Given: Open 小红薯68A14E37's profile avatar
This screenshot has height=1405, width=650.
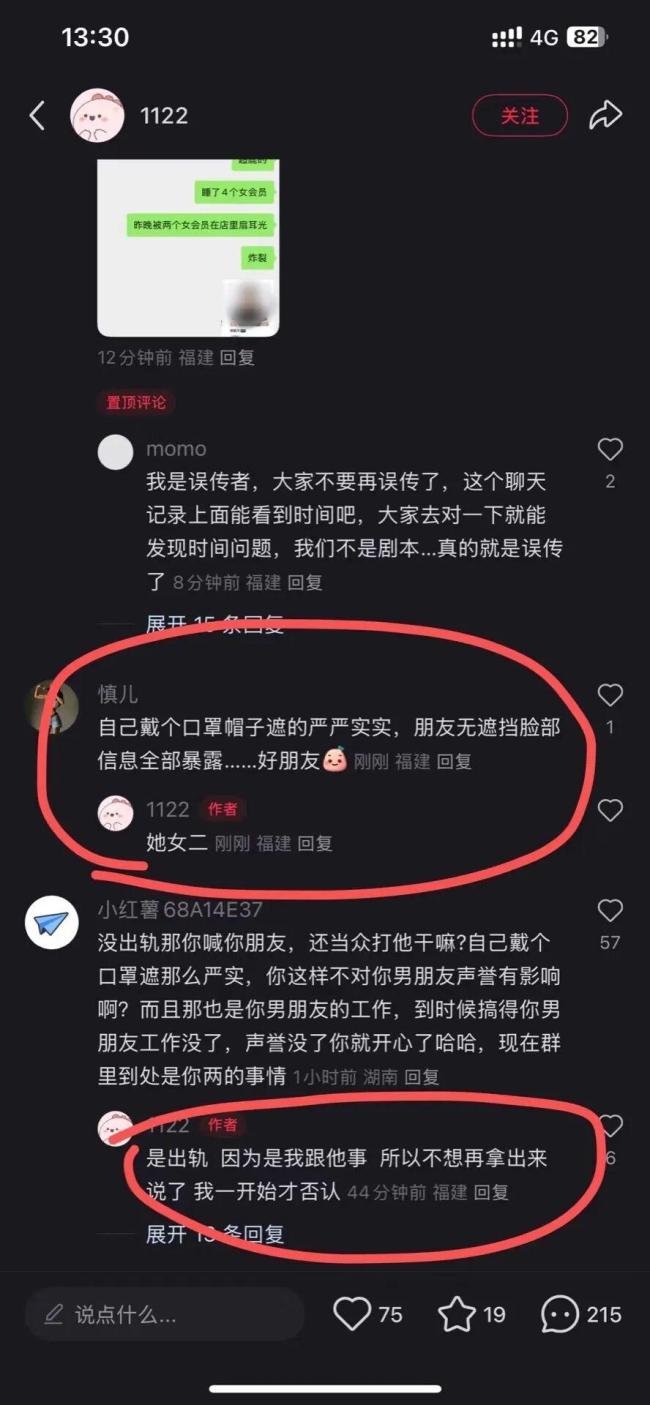Looking at the screenshot, I should click(52, 923).
